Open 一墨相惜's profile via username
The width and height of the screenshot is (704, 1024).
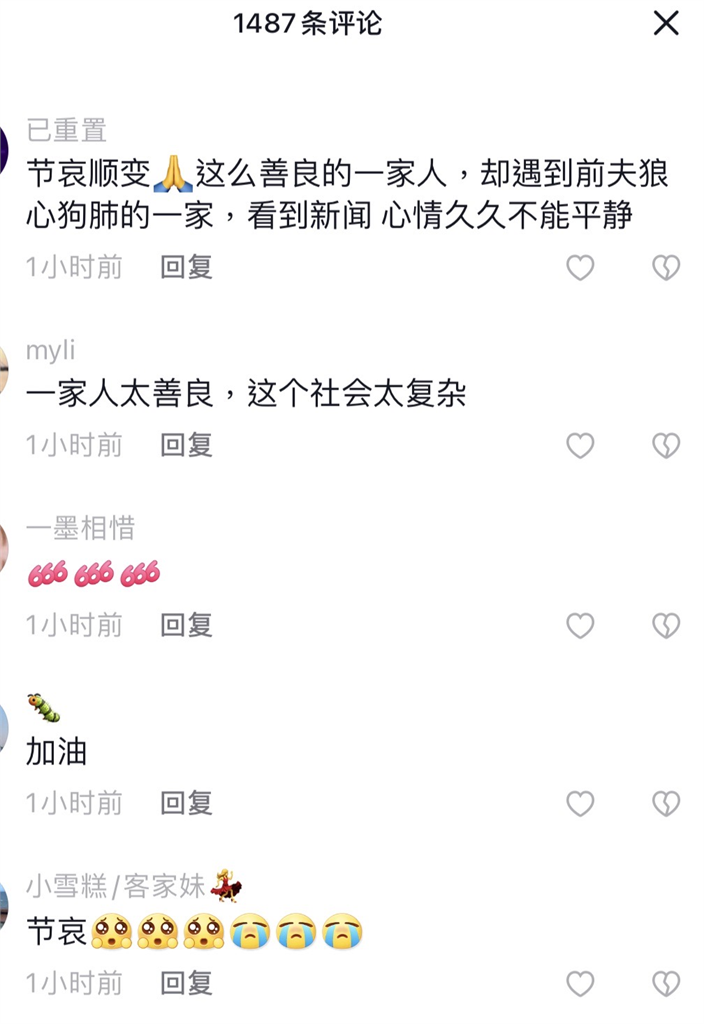tap(80, 528)
